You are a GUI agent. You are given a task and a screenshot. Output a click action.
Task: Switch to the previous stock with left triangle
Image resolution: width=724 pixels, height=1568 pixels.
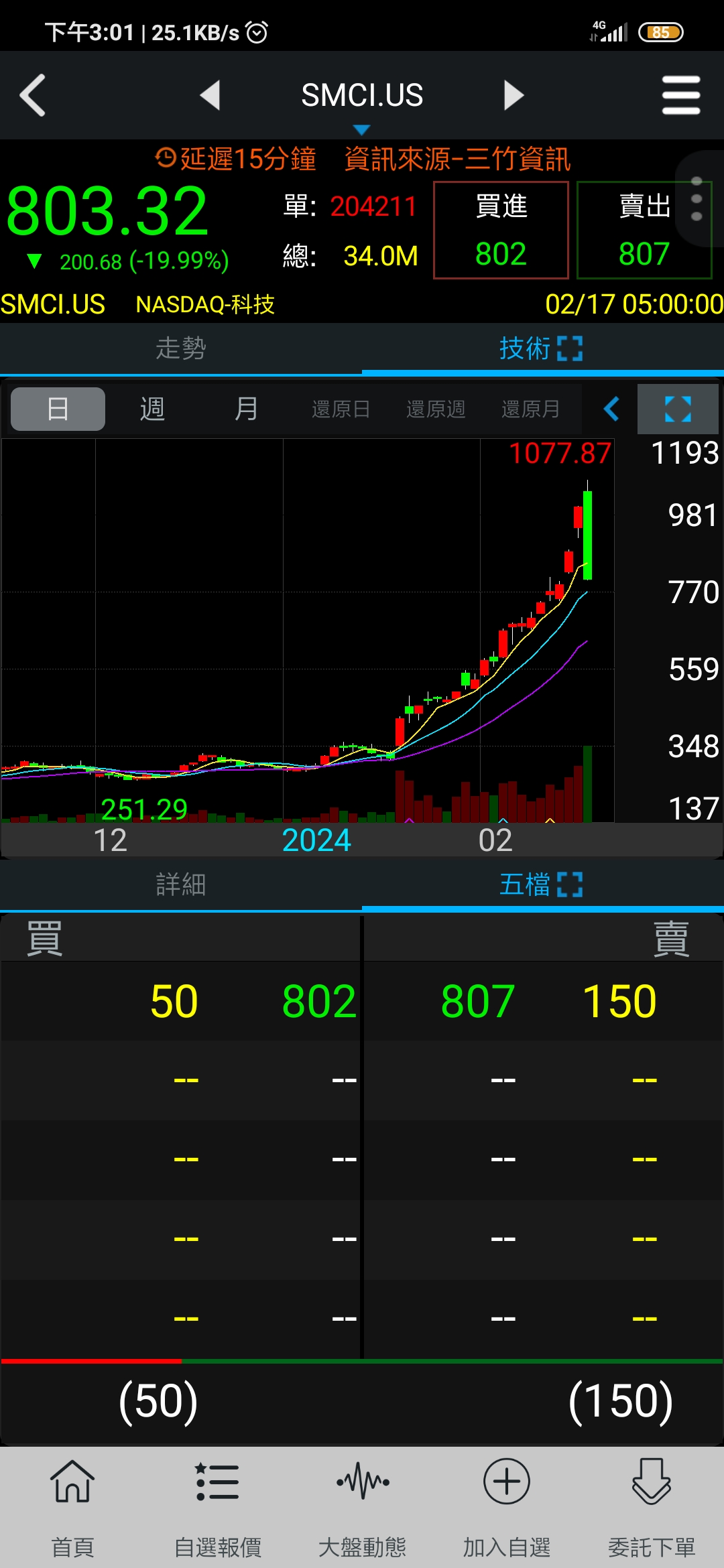[x=210, y=95]
